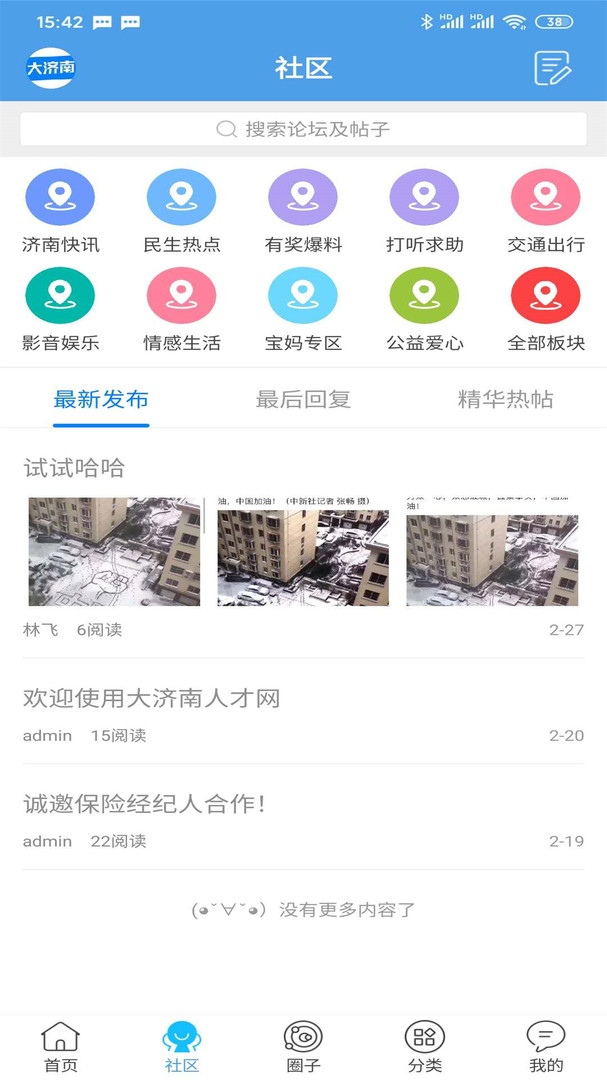Switch to the 精华热帖 tab
This screenshot has height=1080, width=607.
[505, 400]
